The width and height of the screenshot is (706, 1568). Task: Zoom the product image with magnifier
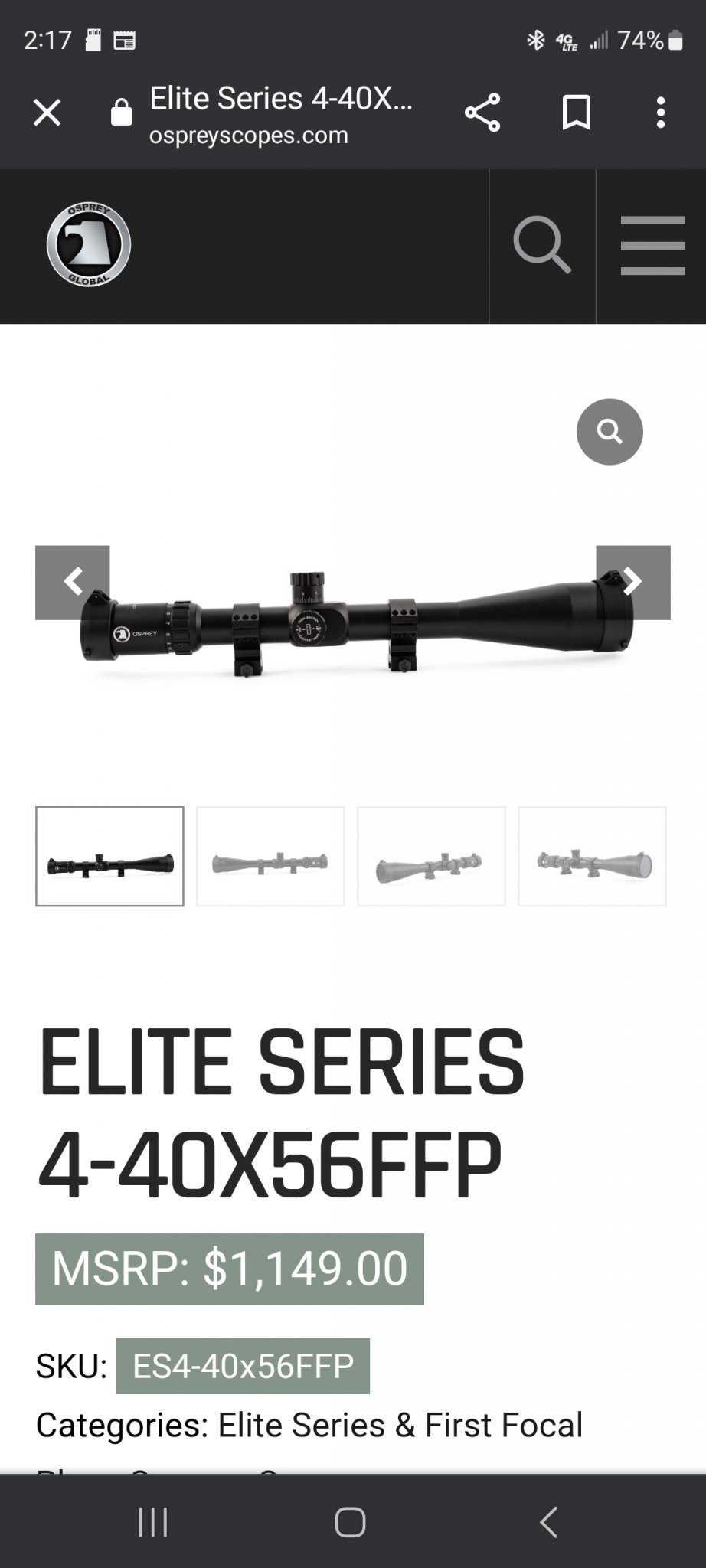coord(610,432)
